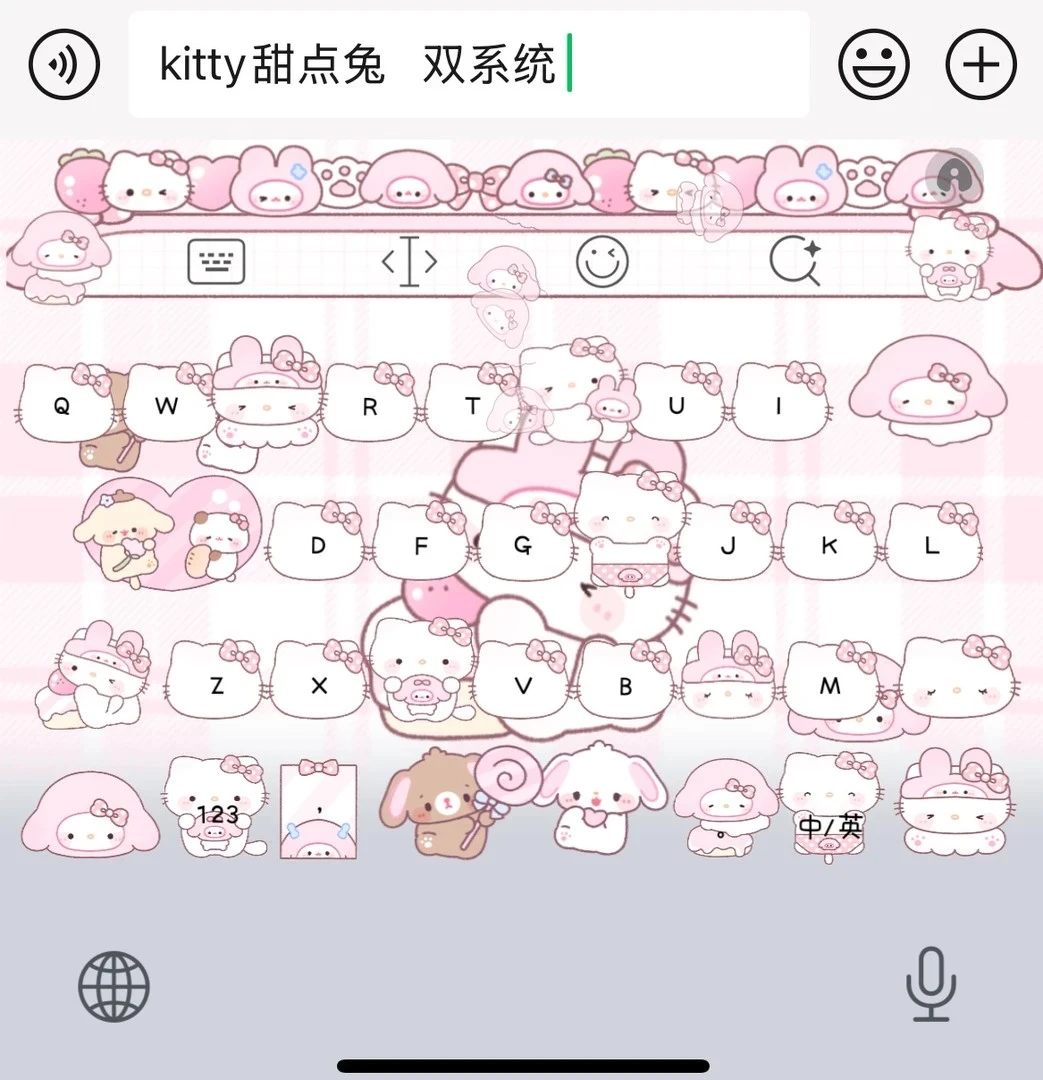The width and height of the screenshot is (1043, 1080).
Task: Tap the message field containing kitty甜点兔
Action: pyautogui.click(x=468, y=64)
